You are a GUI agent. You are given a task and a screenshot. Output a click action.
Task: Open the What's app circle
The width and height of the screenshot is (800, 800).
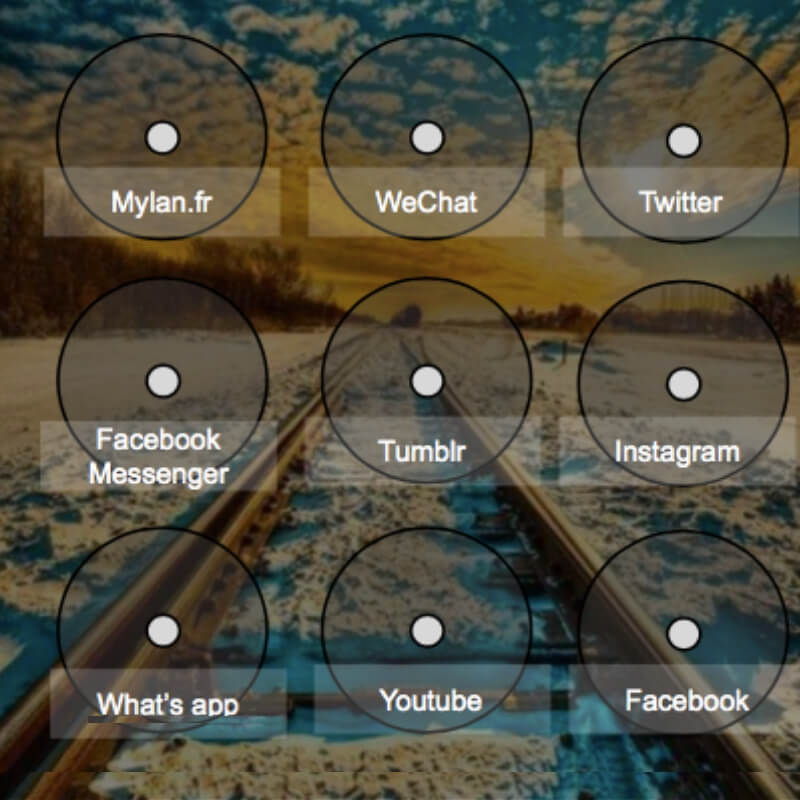tap(162, 631)
